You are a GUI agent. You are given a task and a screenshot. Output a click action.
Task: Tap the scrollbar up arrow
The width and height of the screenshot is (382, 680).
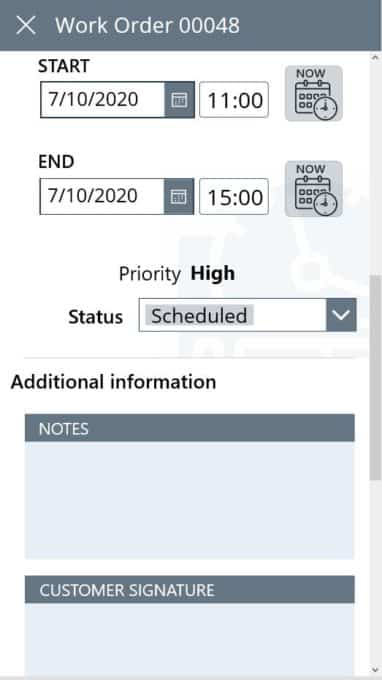(375, 57)
